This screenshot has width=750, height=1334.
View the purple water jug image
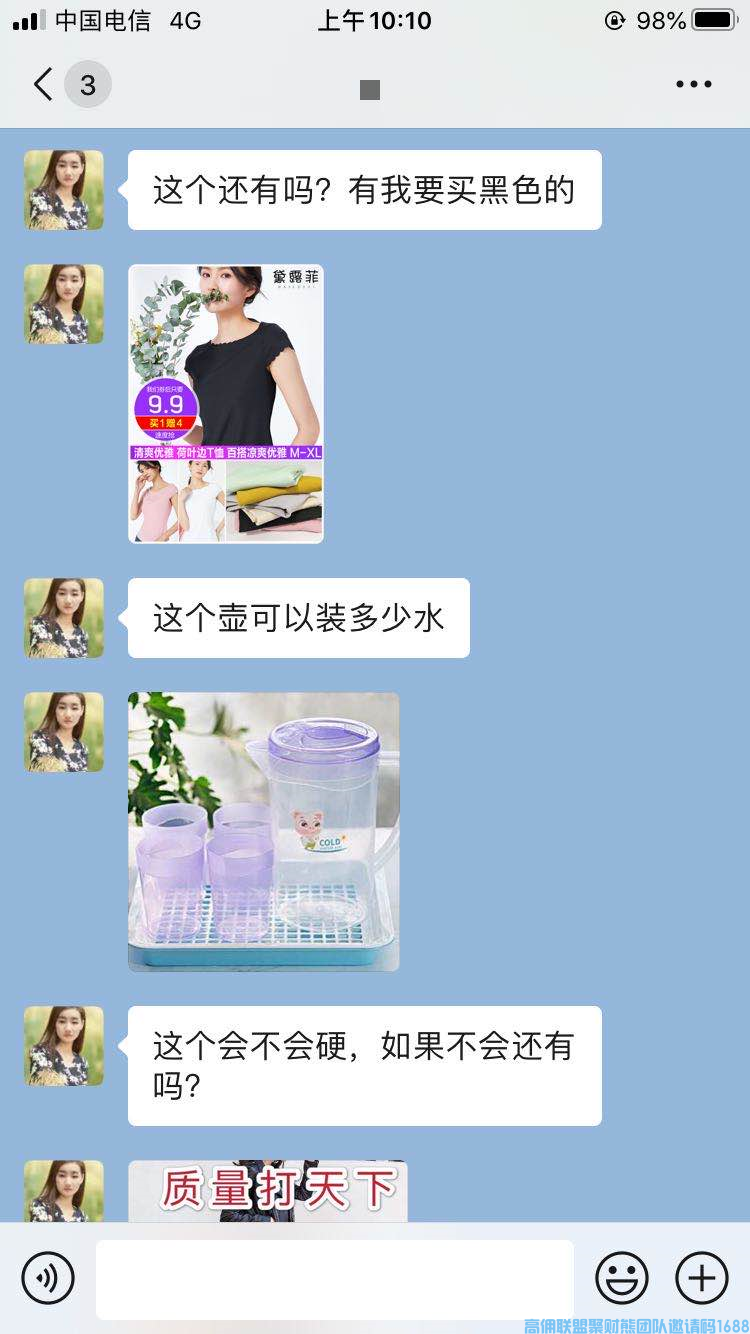tap(264, 832)
